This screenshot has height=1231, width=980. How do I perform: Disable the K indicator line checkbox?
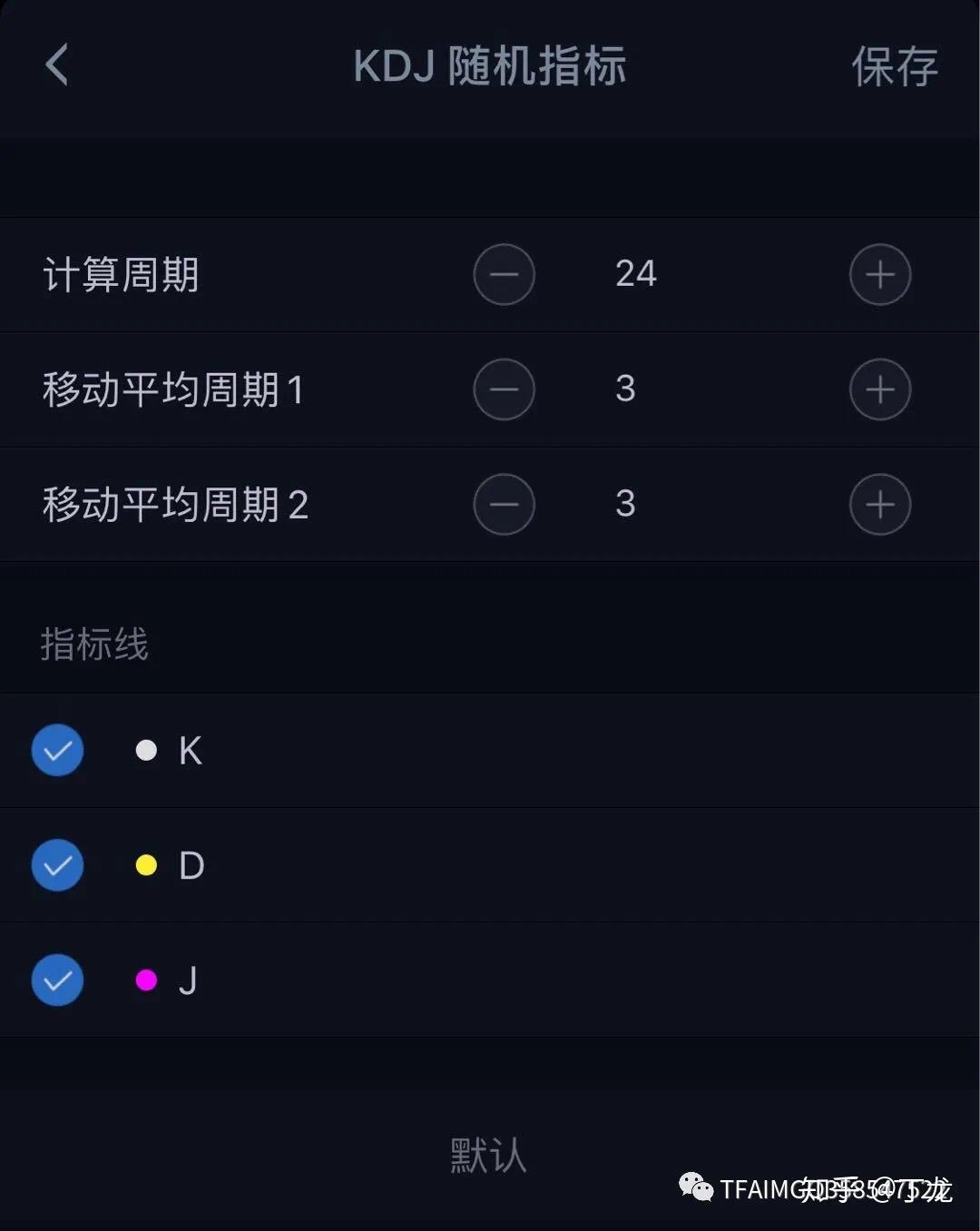click(57, 750)
